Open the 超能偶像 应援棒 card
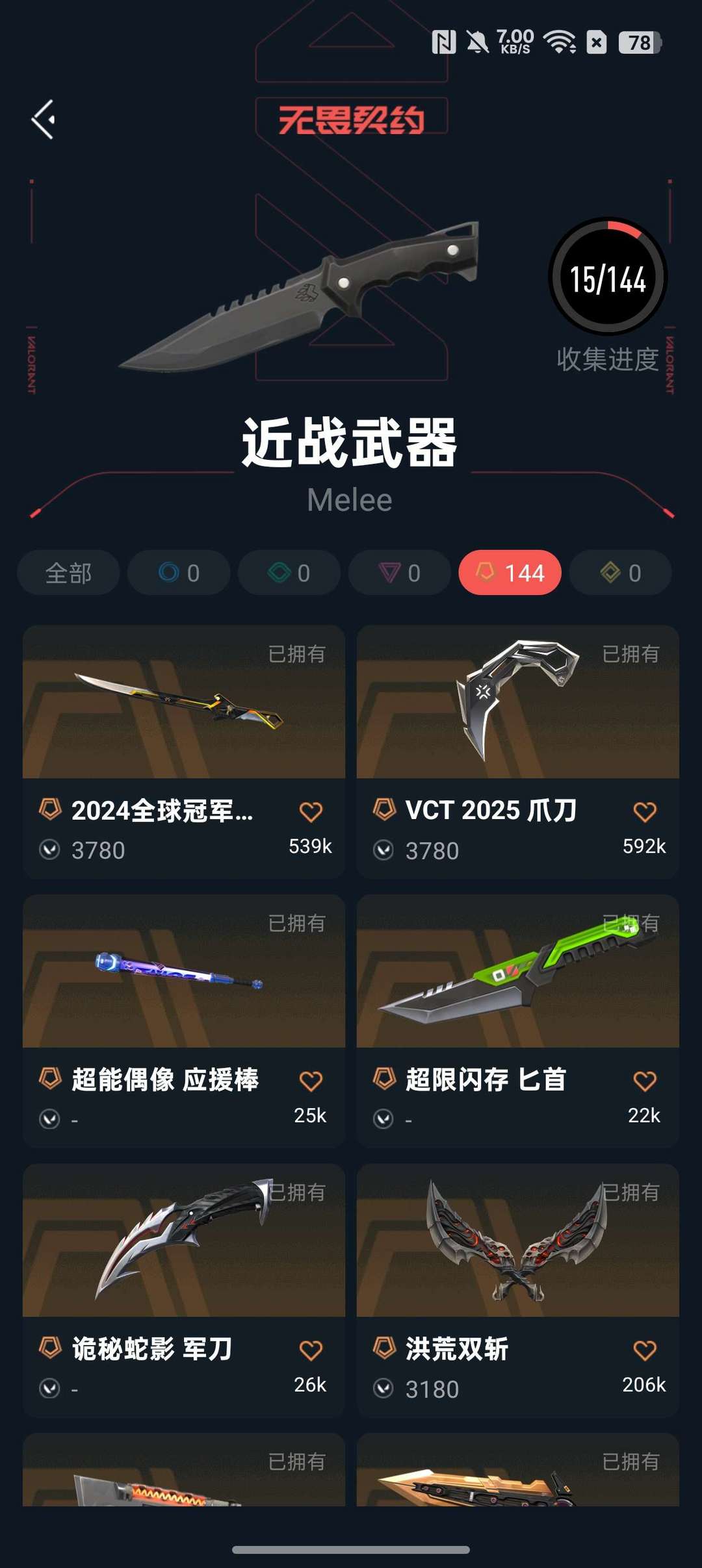Screen dimensions: 702x1568 184,1021
